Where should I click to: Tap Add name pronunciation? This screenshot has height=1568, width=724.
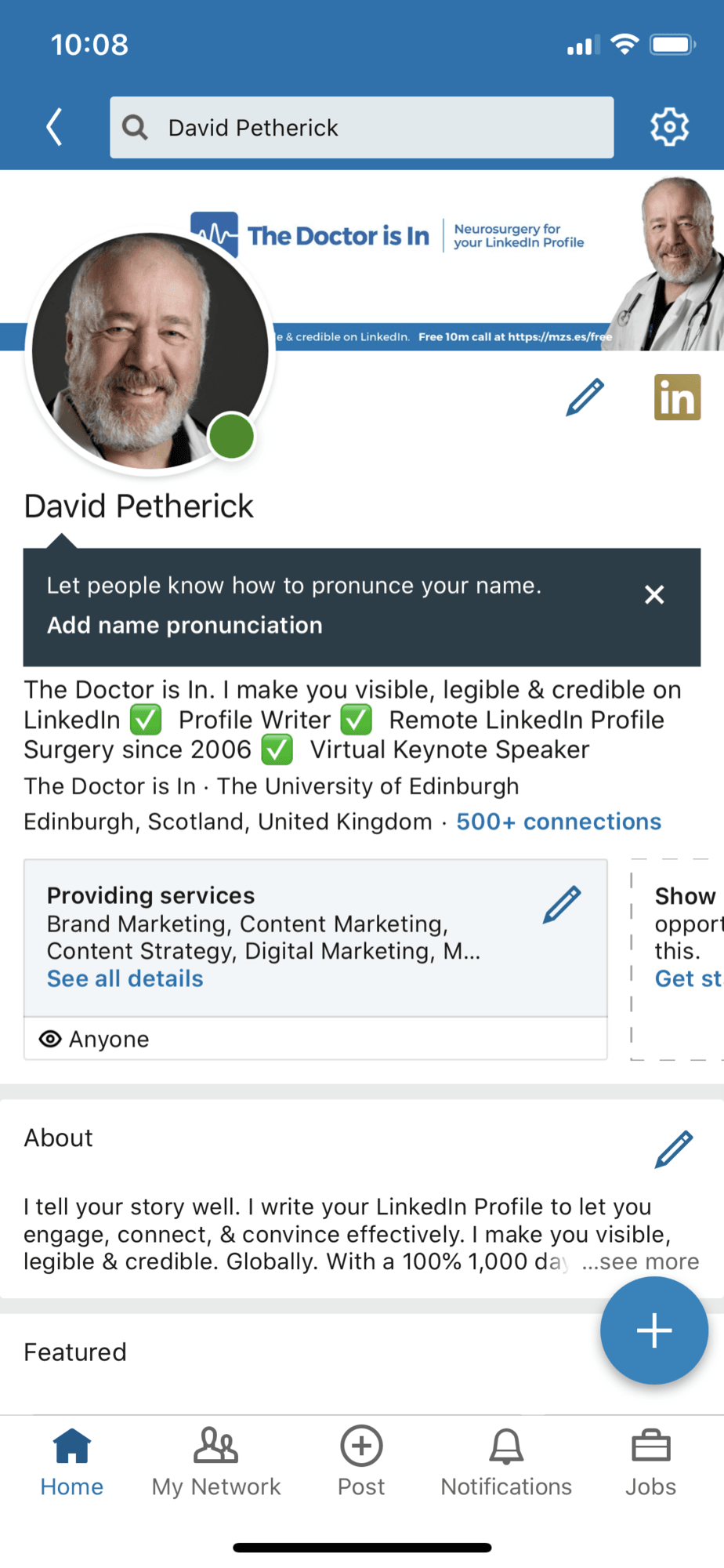[185, 625]
